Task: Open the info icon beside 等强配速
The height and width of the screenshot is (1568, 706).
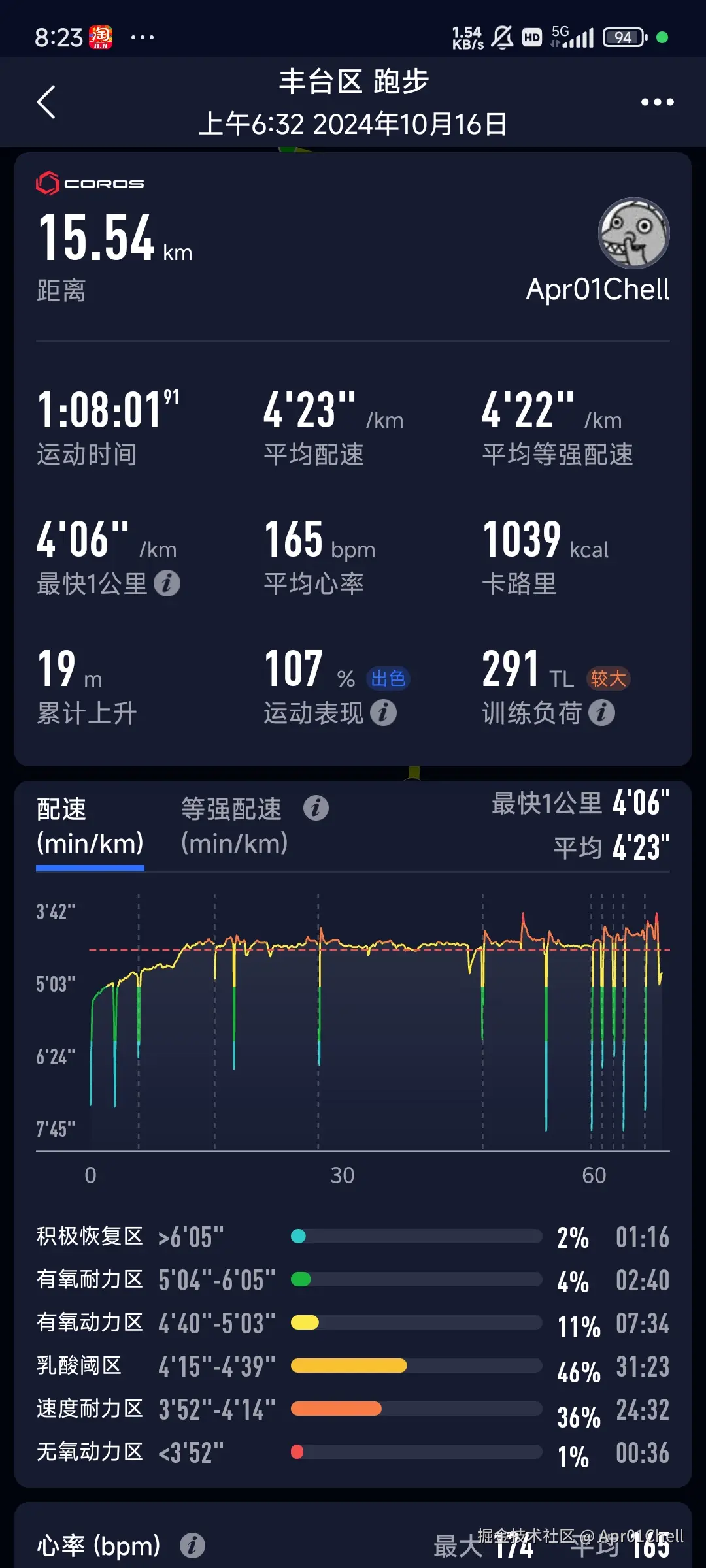Action: click(x=316, y=808)
